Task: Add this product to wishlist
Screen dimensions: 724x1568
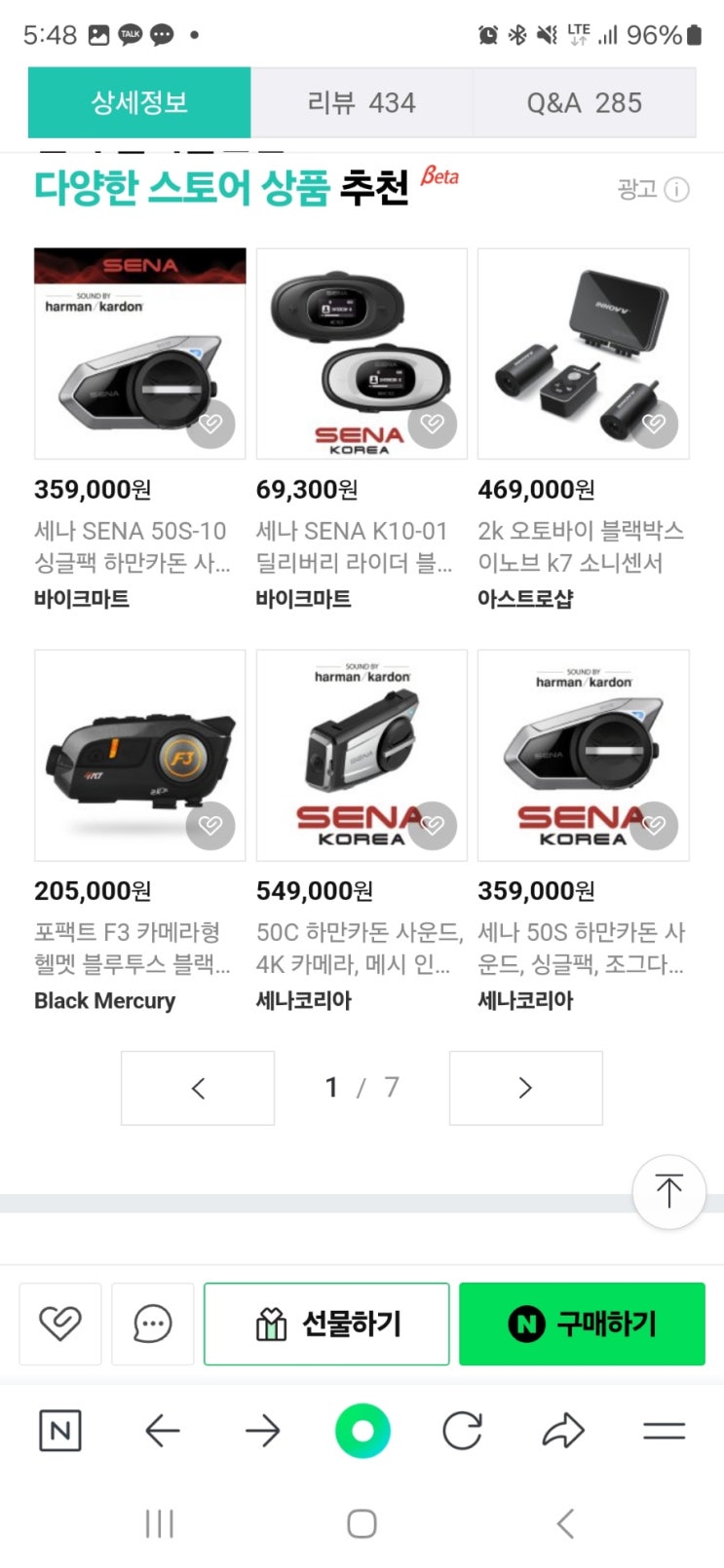Action: (60, 1324)
